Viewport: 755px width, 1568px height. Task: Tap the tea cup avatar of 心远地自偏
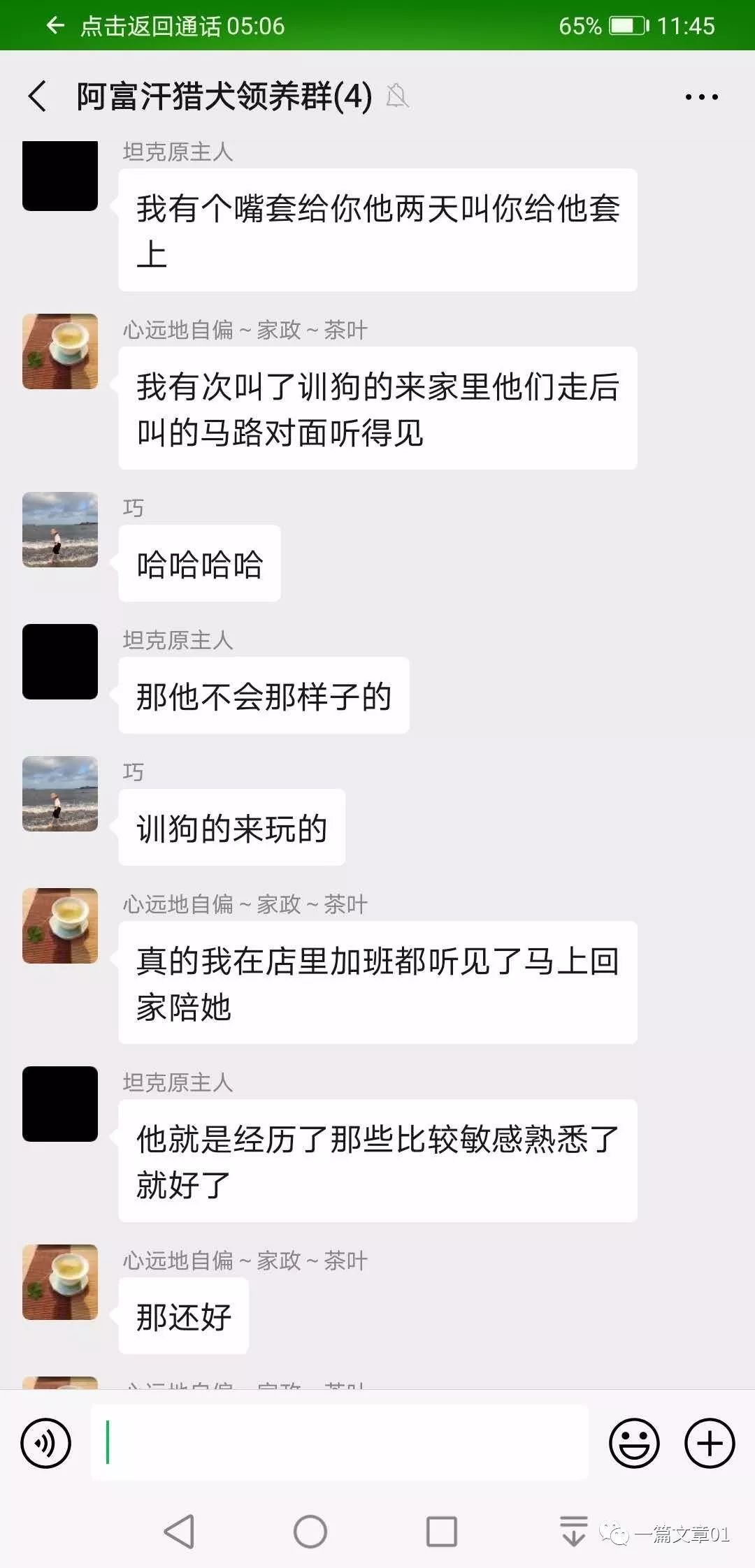coord(59,351)
